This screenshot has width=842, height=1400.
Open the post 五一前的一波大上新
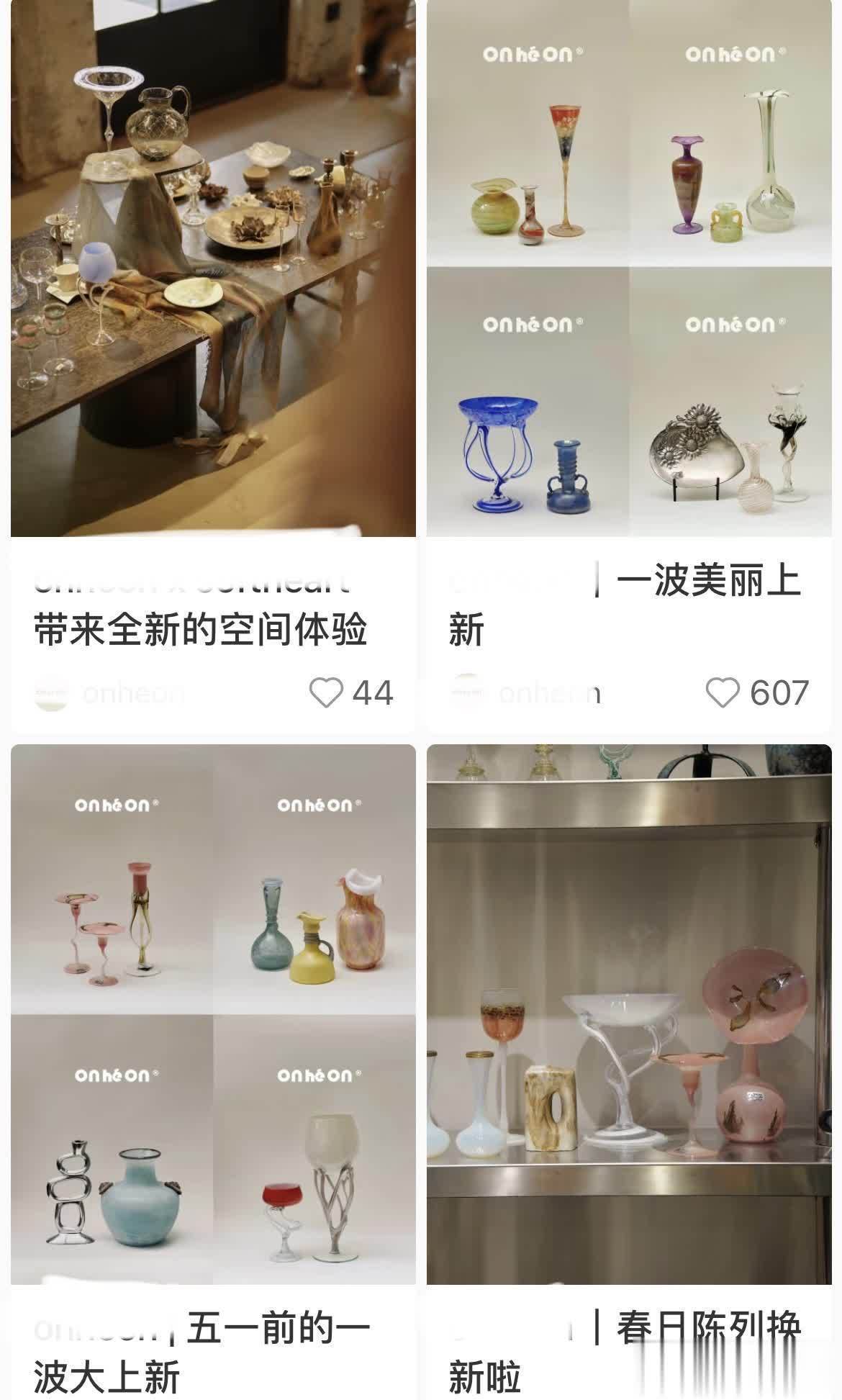pos(213,1015)
